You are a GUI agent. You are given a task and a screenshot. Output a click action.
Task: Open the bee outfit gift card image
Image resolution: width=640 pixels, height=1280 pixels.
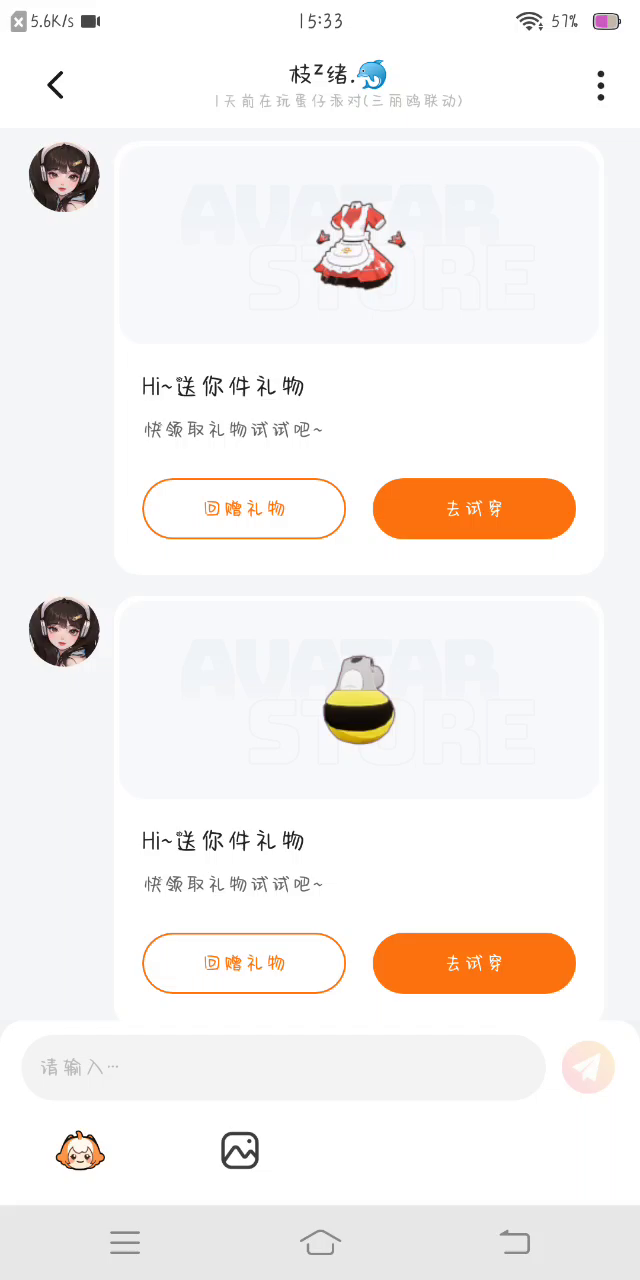coord(359,699)
